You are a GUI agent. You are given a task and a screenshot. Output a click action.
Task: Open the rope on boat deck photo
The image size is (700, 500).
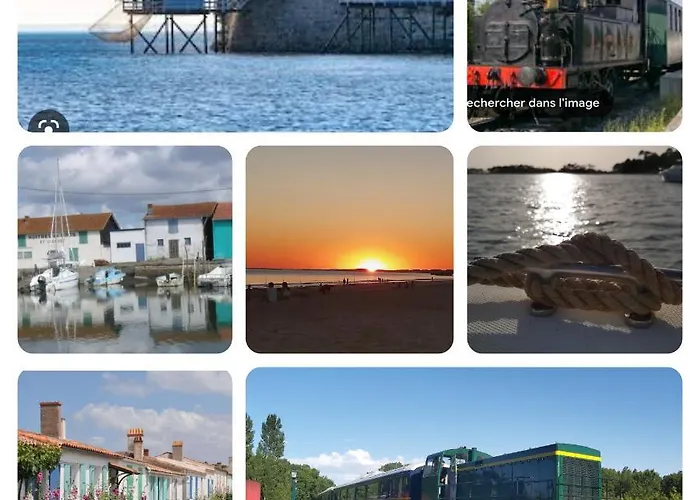574,250
